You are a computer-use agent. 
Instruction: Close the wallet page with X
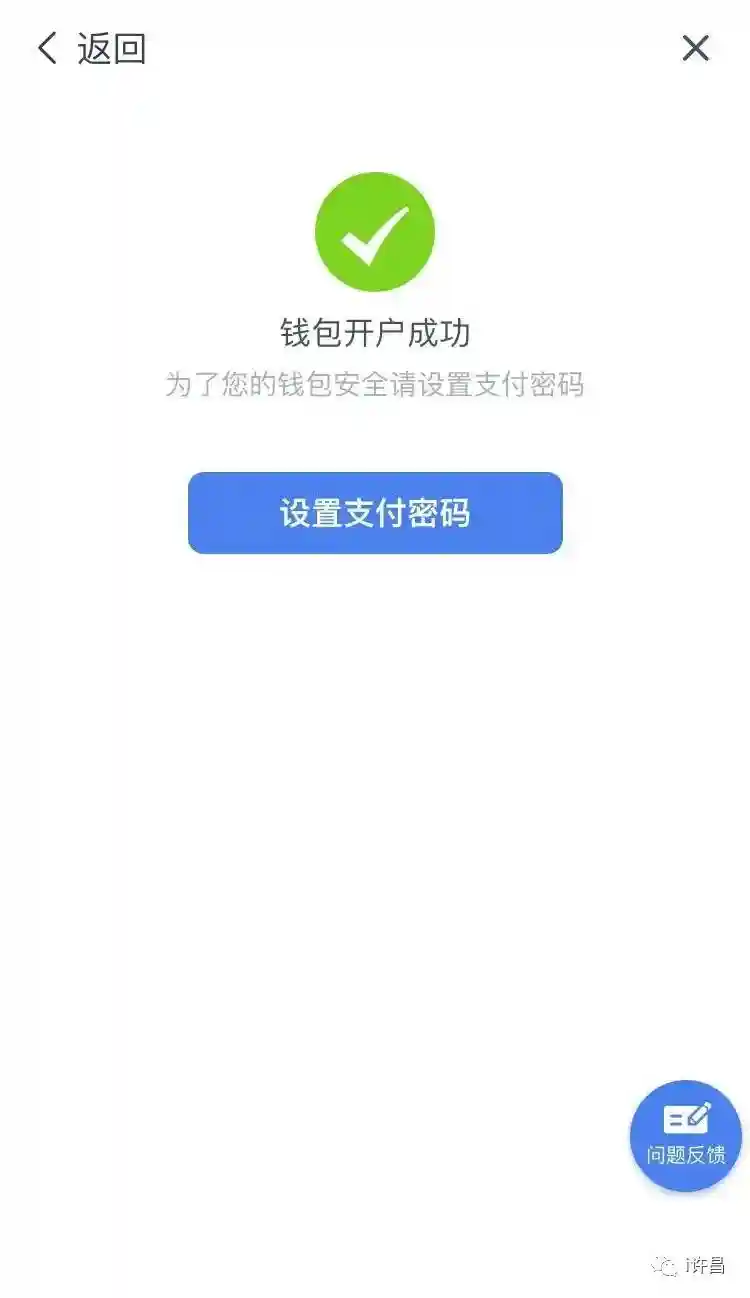tap(696, 48)
